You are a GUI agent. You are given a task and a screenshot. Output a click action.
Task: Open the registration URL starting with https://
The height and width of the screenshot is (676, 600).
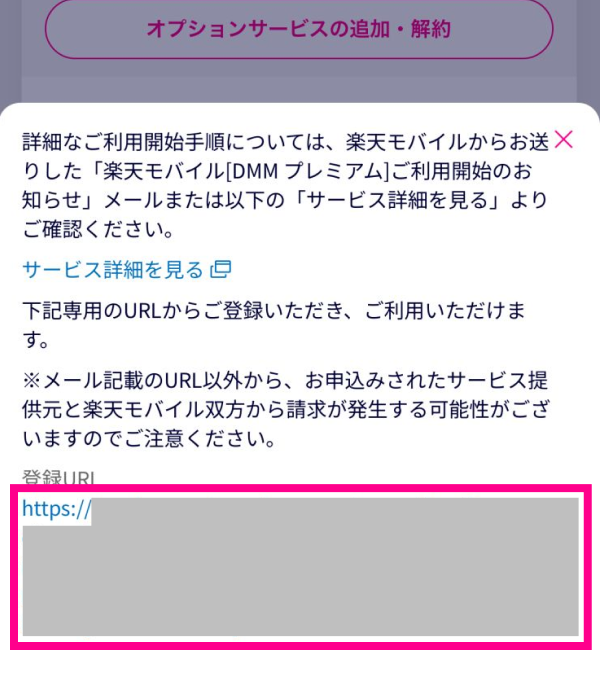tap(56, 509)
